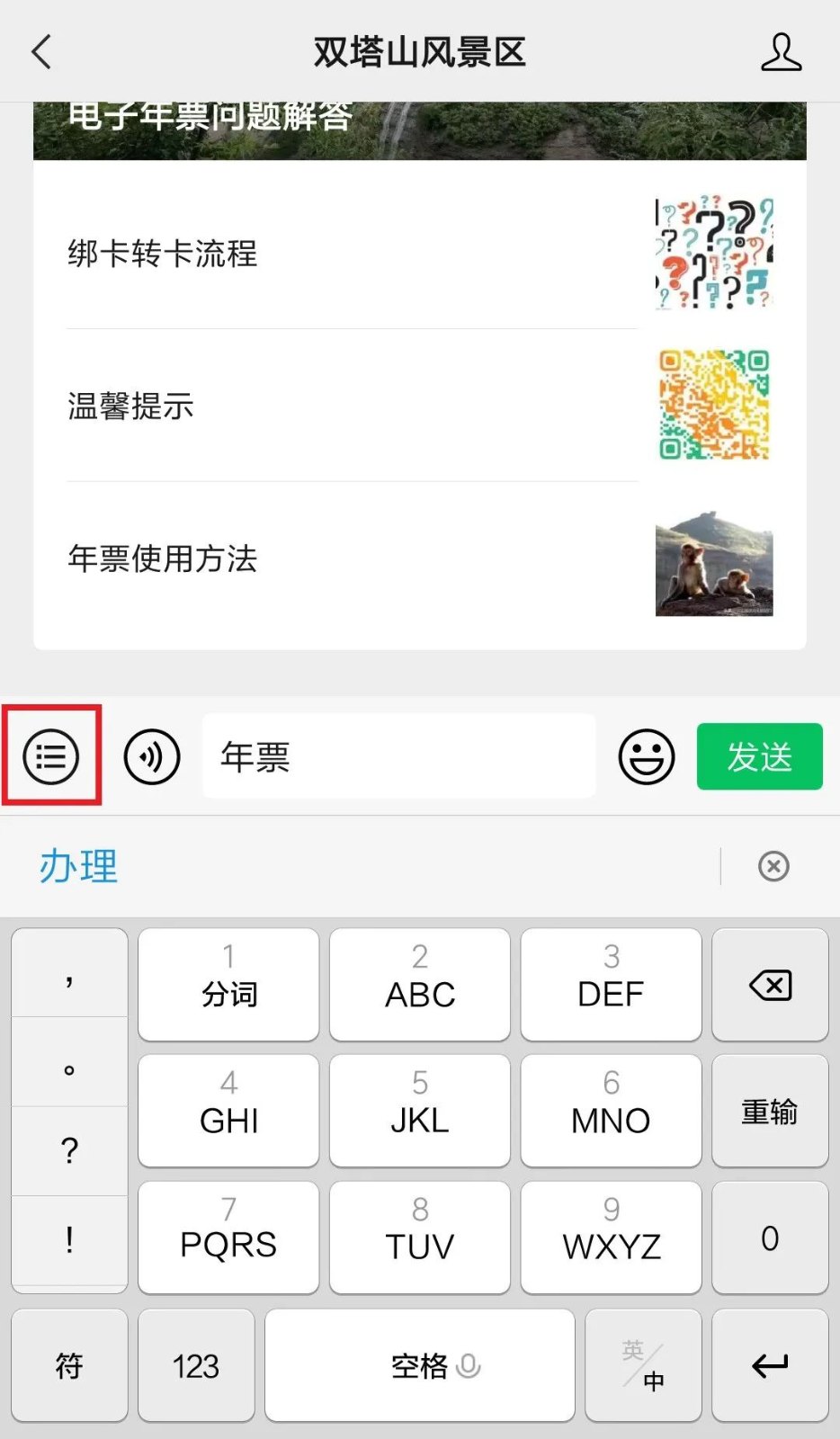Open the account profile icon
This screenshot has width=840, height=1439.
pos(781,52)
